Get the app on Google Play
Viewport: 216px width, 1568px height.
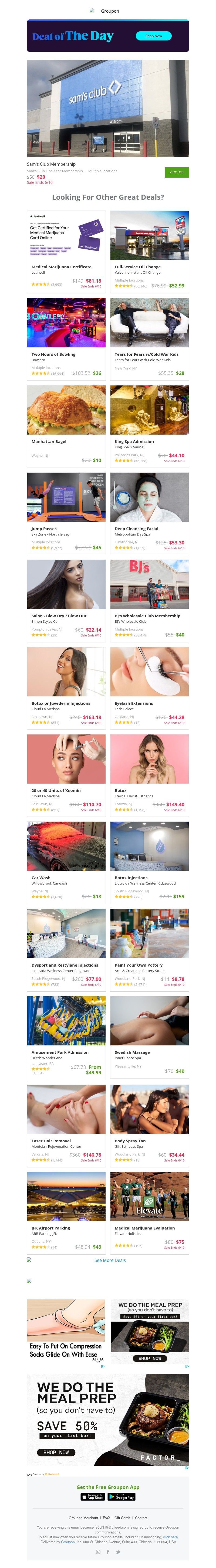pyautogui.click(x=122, y=1496)
